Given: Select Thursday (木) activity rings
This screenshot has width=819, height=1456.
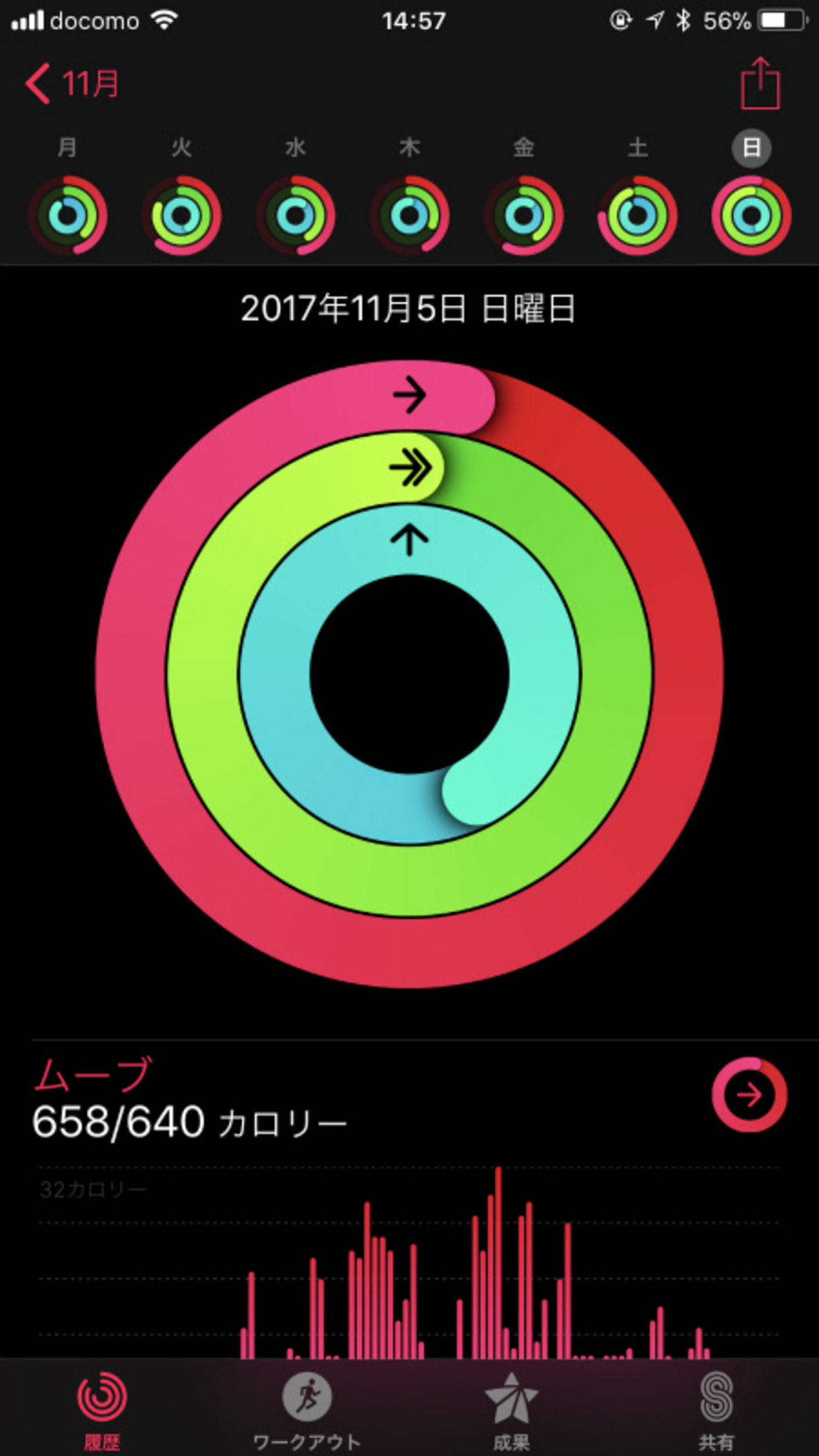Looking at the screenshot, I should click(x=409, y=215).
